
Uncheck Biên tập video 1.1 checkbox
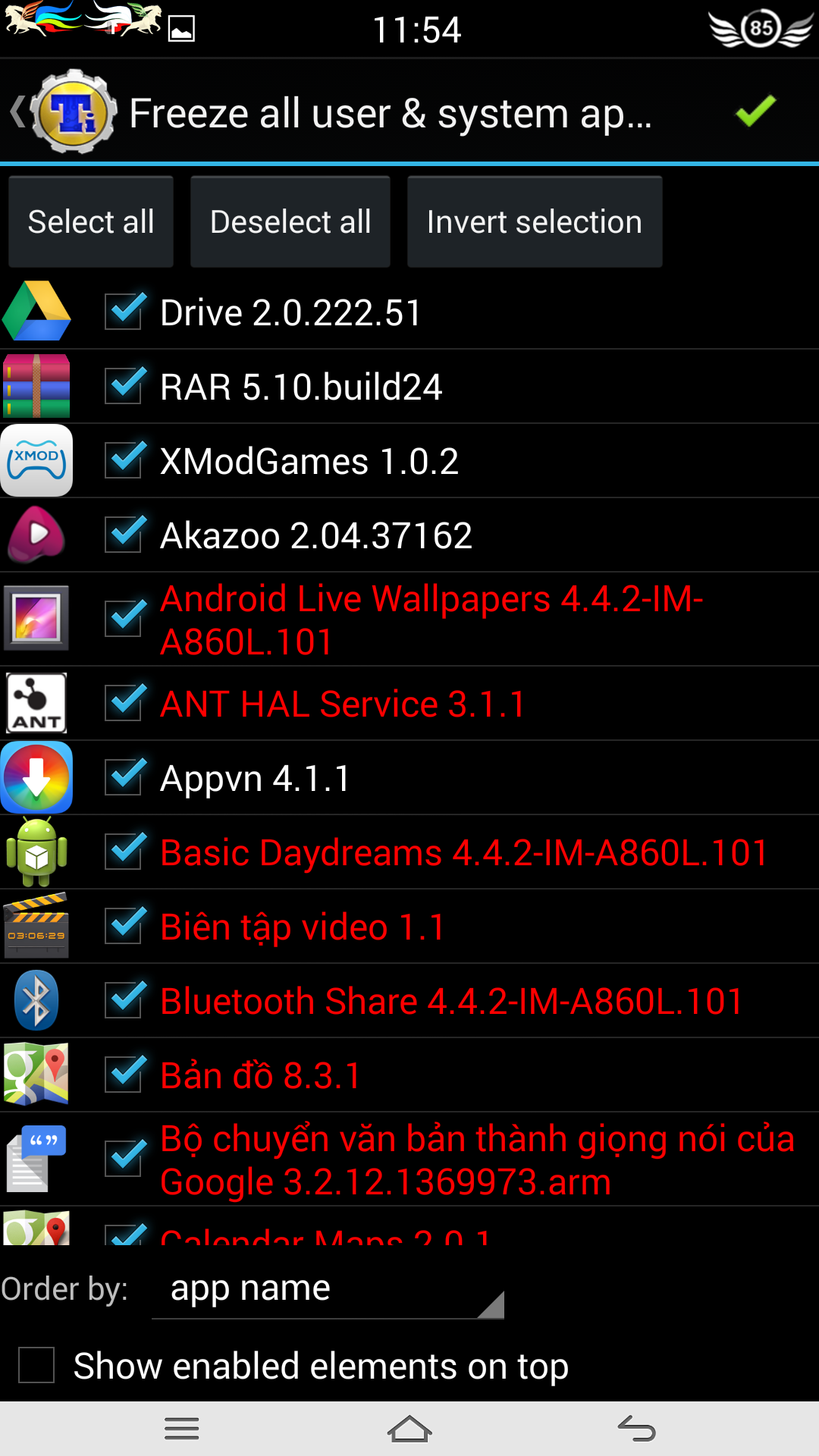pyautogui.click(x=124, y=926)
